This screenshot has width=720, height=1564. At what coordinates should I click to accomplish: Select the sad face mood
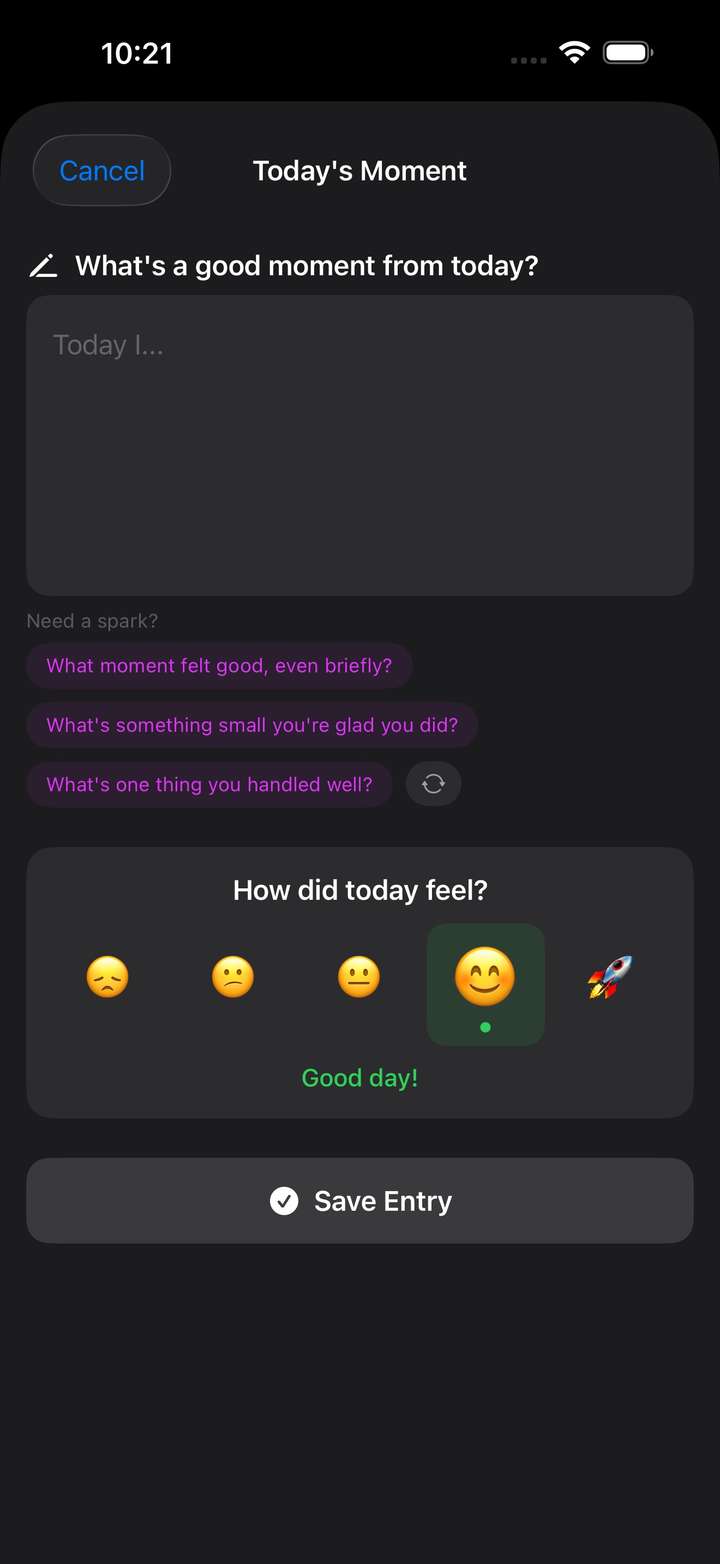coord(108,977)
